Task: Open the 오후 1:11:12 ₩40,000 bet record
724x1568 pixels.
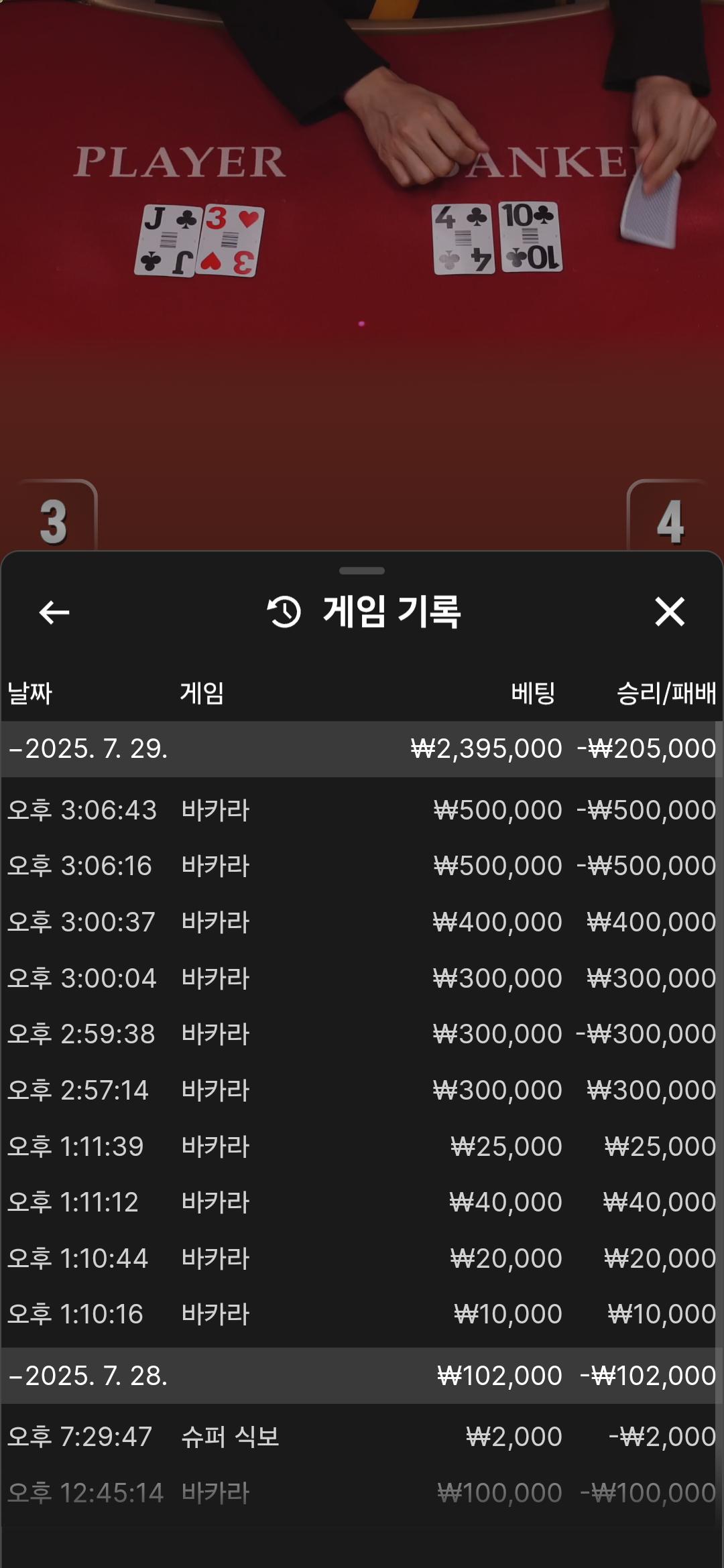Action: [361, 1202]
